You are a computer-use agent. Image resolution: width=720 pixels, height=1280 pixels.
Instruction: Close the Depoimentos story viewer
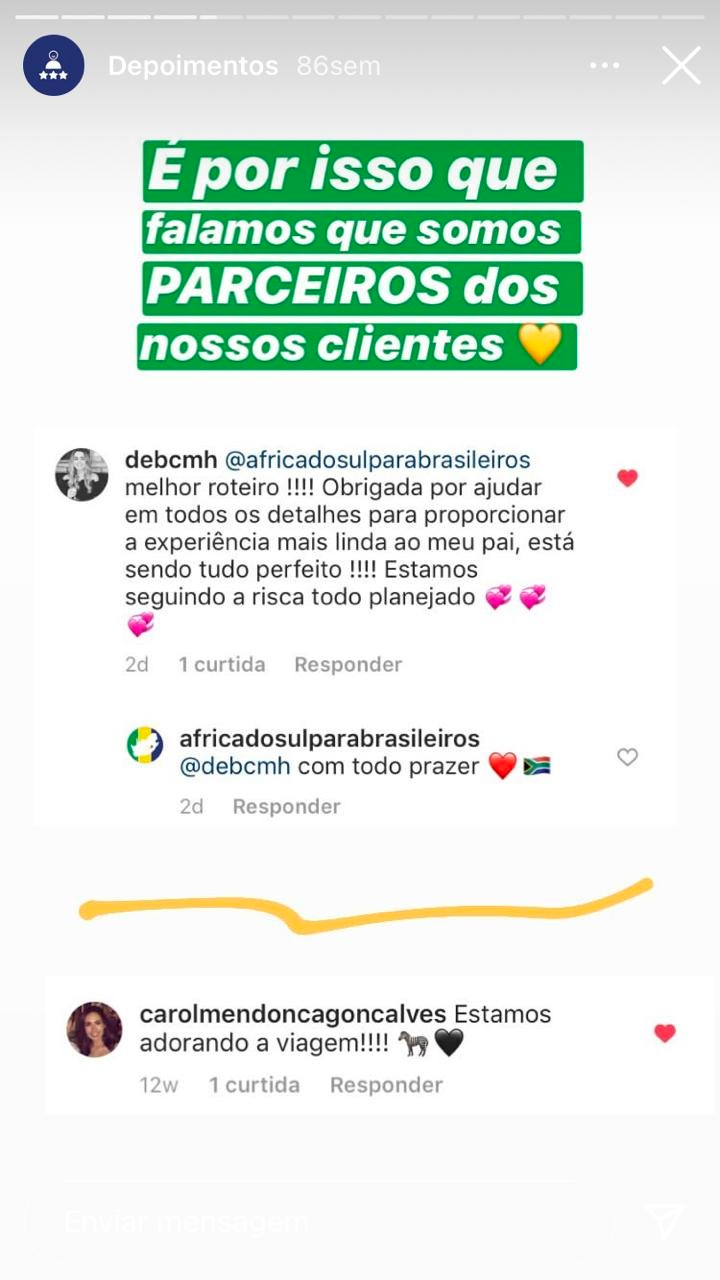pos(681,66)
